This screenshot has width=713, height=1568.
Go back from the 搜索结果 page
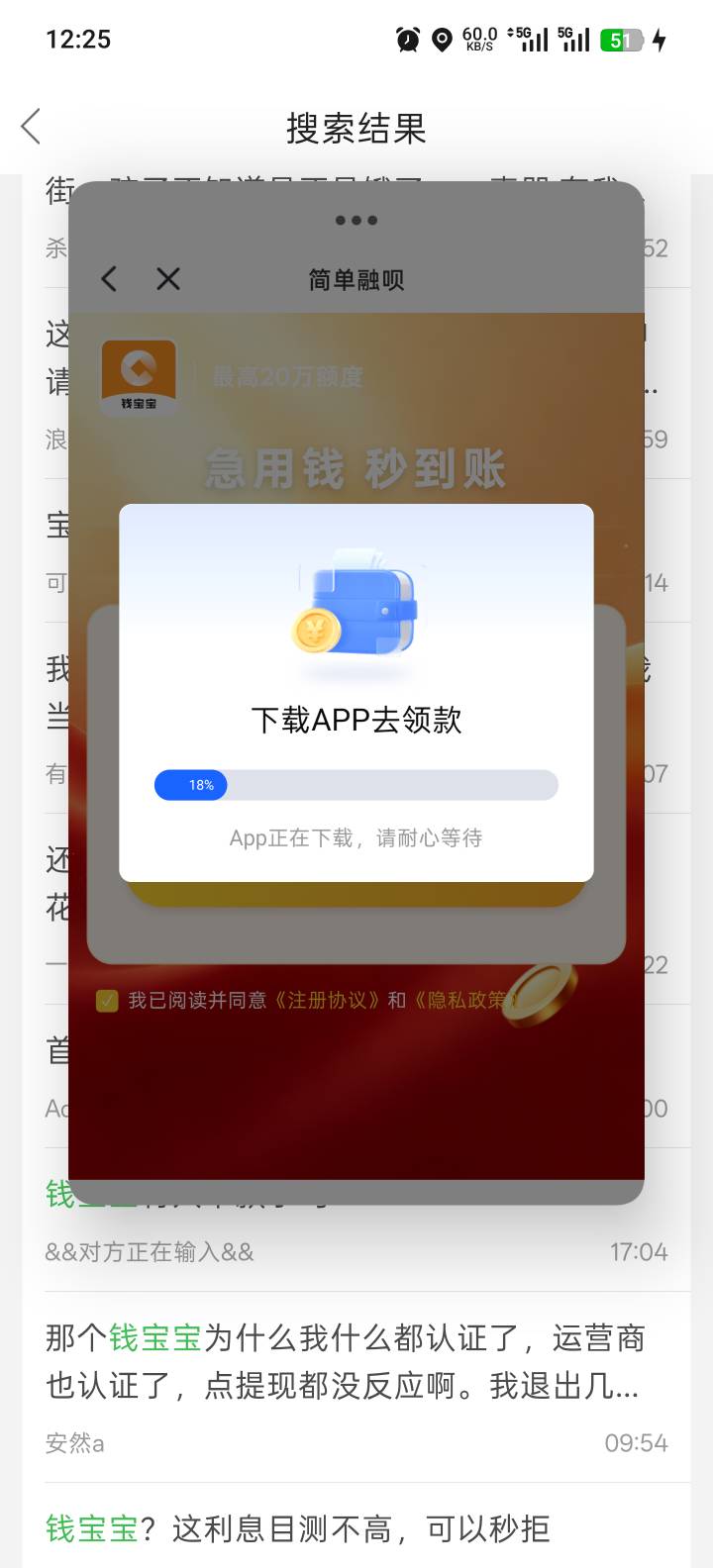[32, 127]
